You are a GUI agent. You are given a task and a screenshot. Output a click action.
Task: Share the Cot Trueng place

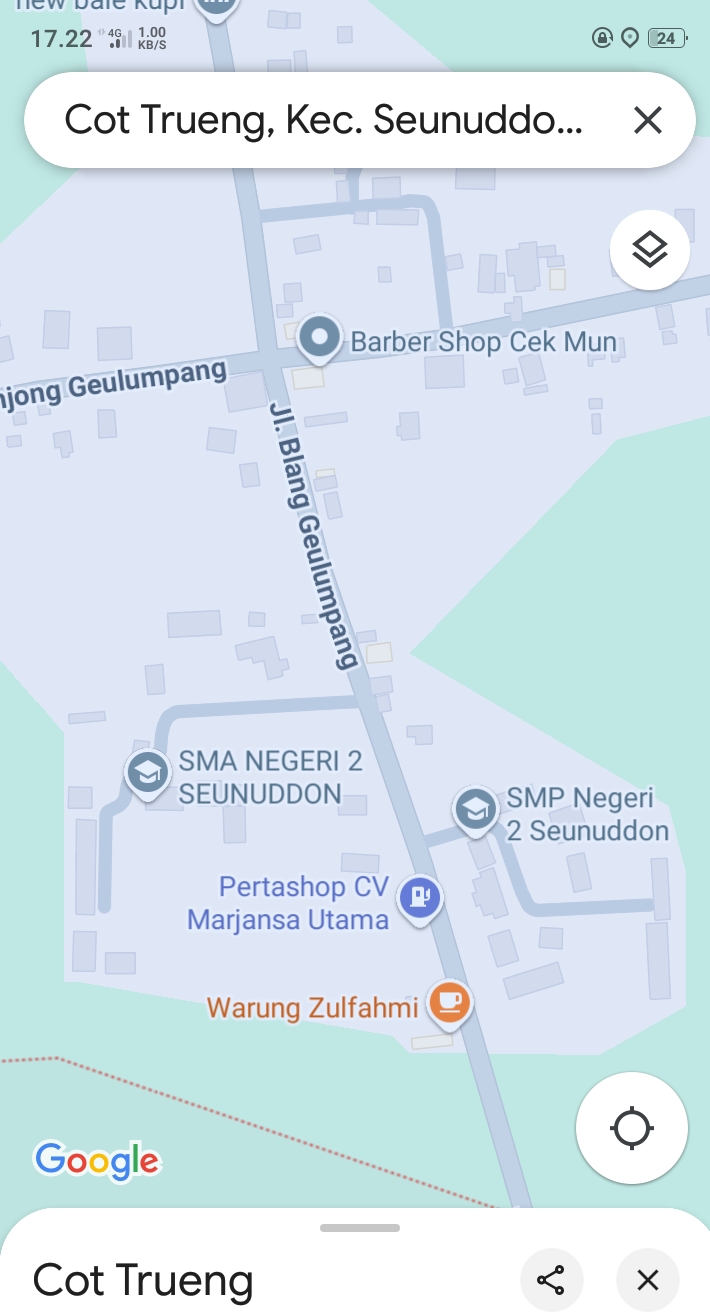[551, 1280]
